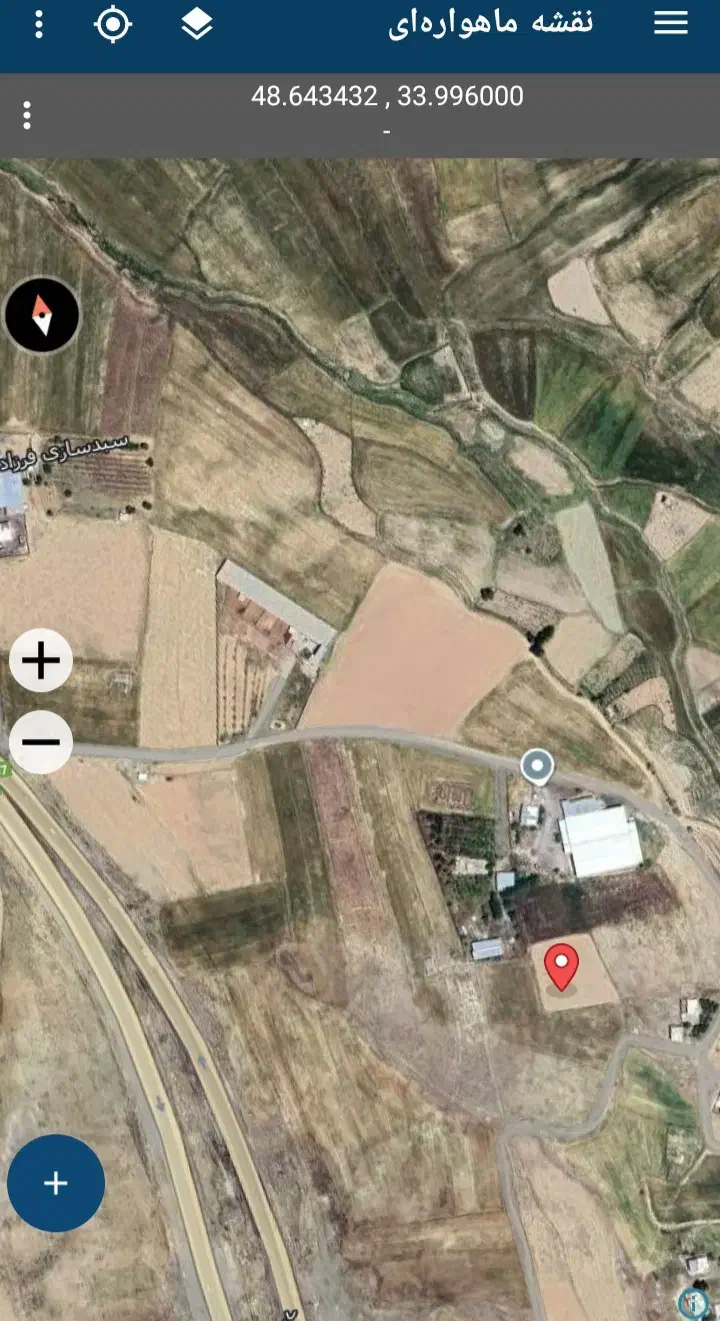The image size is (720, 1321).
Task: Open the map layers selector
Action: tap(197, 24)
